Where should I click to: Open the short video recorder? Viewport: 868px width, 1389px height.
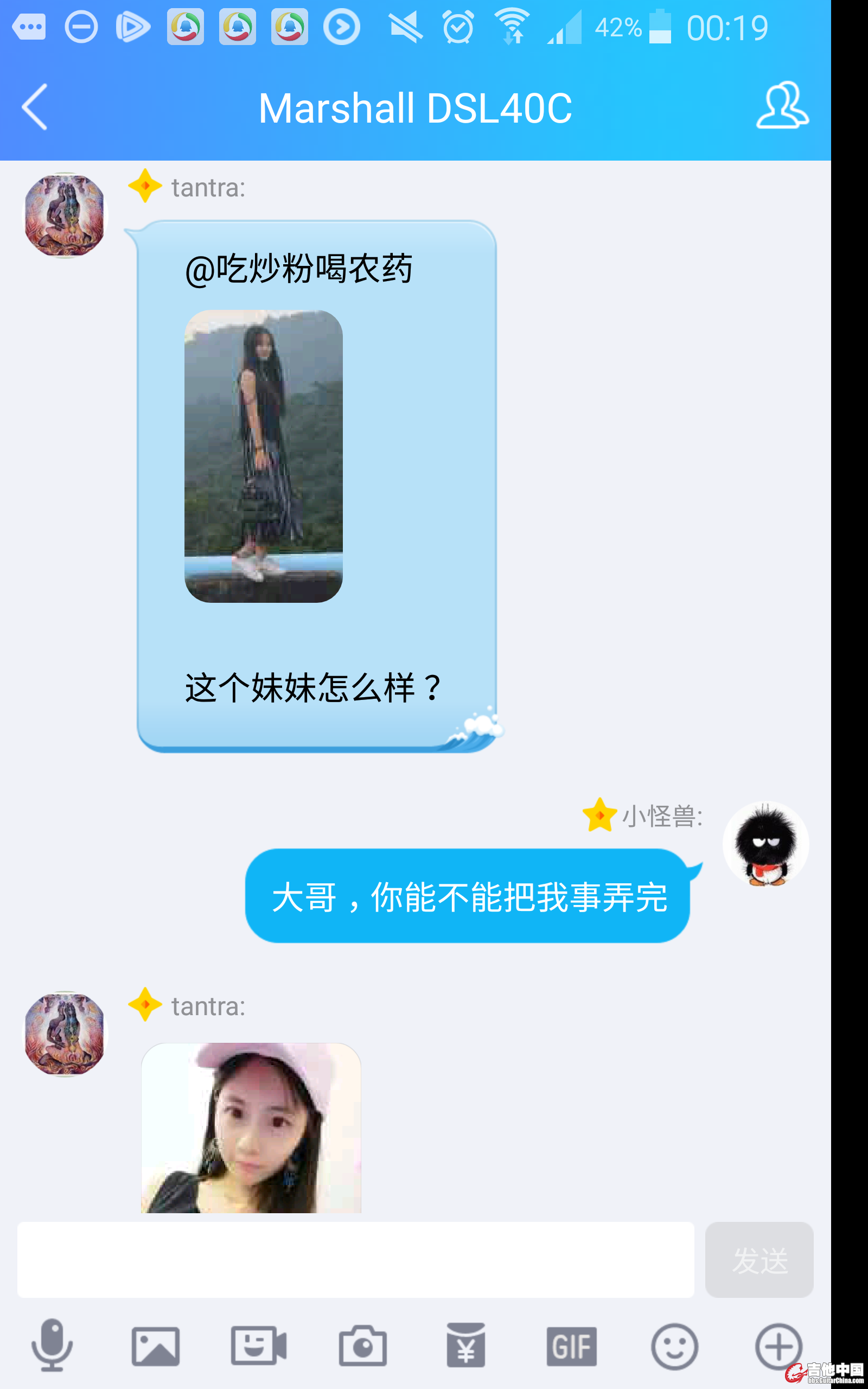tap(259, 1345)
